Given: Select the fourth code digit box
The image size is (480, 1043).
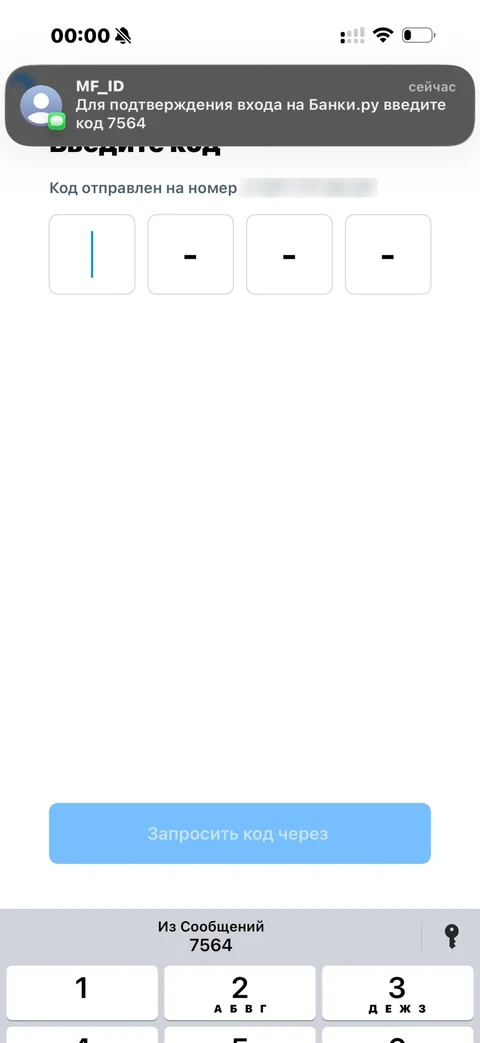Looking at the screenshot, I should point(388,254).
